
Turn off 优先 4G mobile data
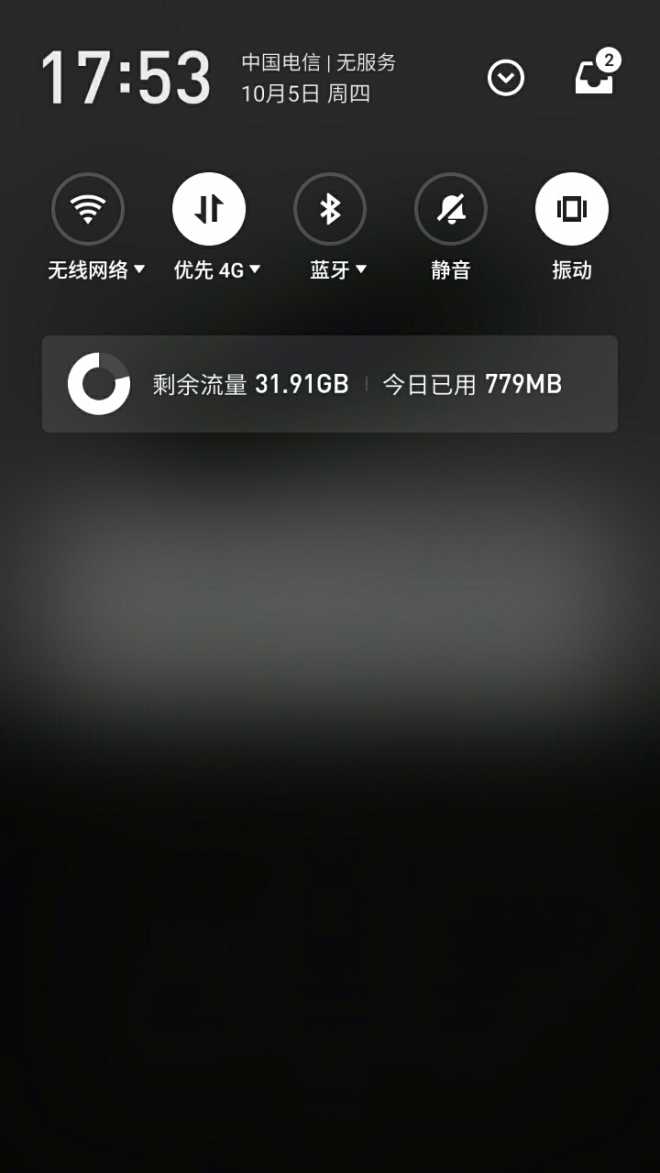click(209, 209)
